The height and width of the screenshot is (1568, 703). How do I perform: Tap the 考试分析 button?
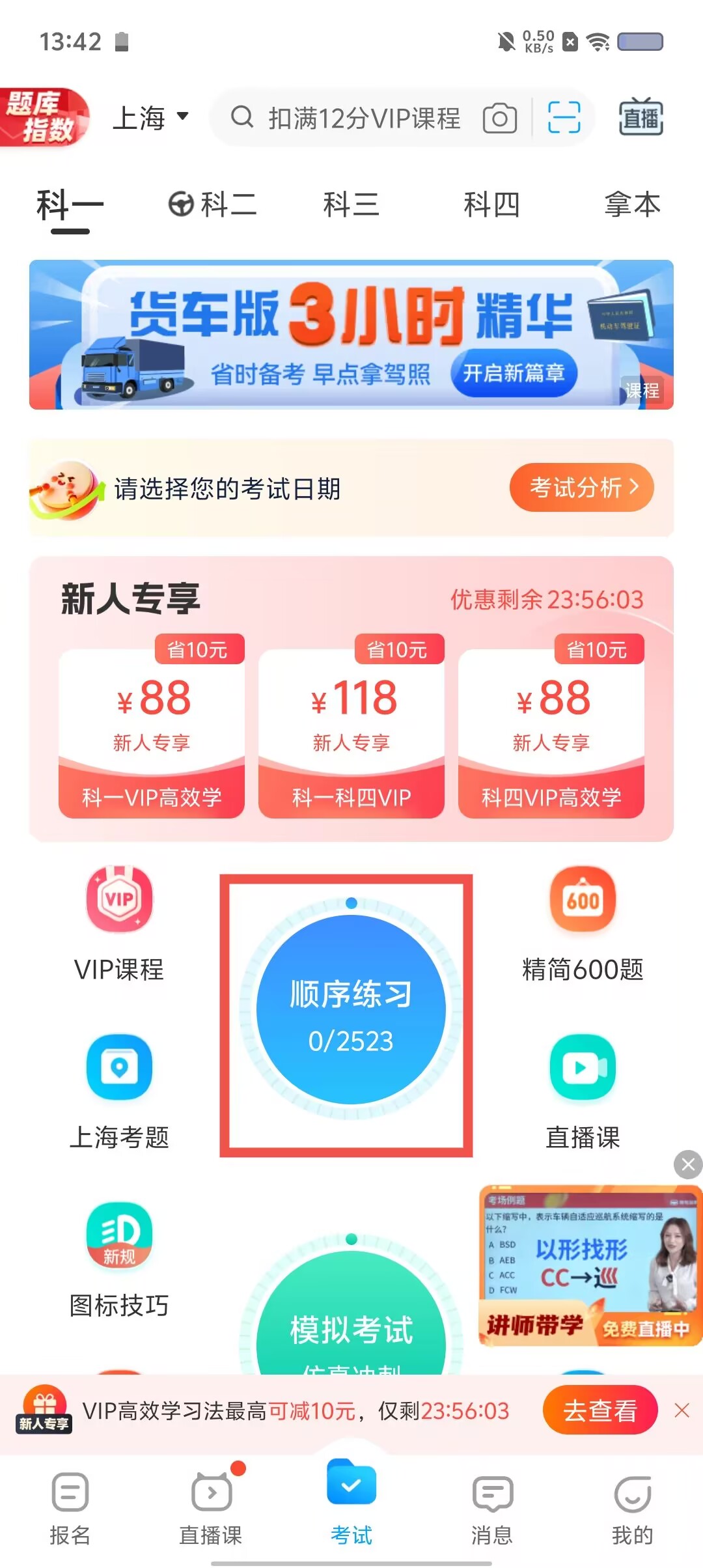tap(581, 488)
